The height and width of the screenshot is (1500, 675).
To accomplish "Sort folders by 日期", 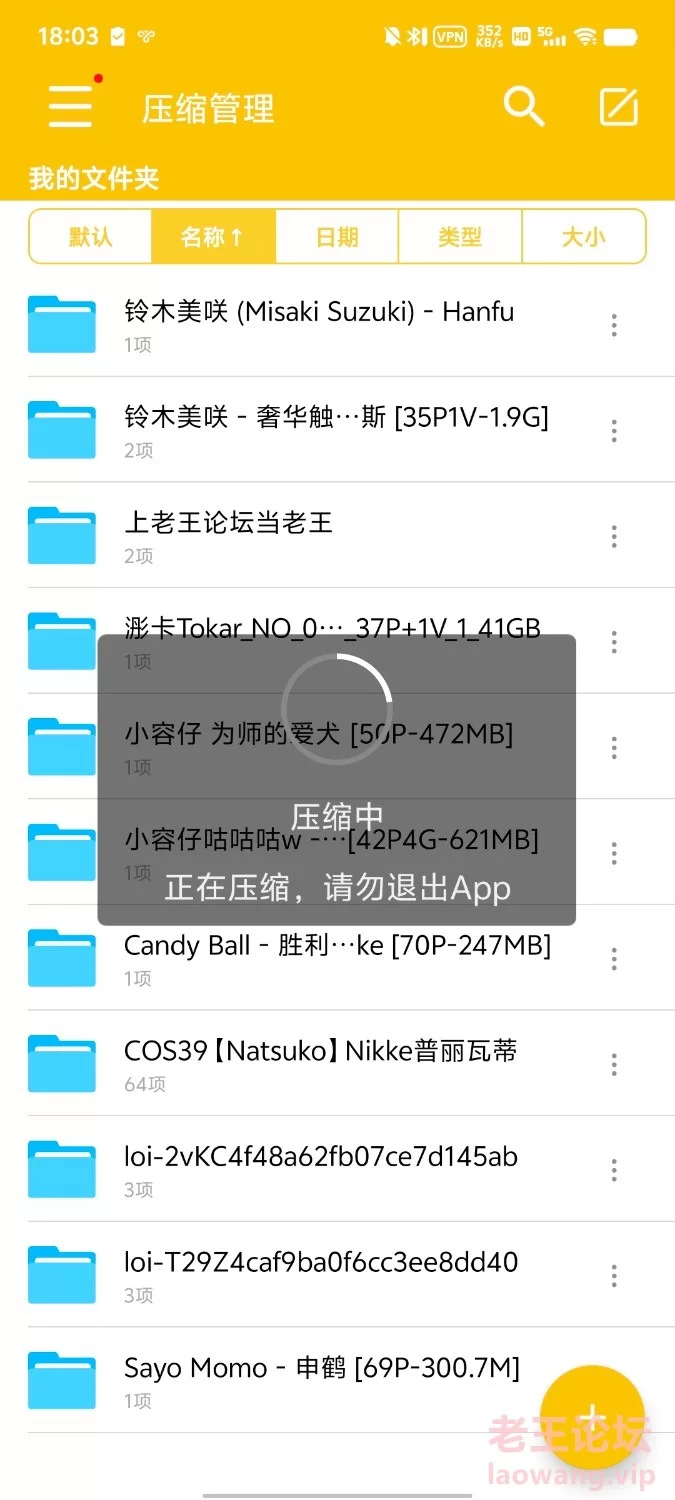I will pos(337,237).
